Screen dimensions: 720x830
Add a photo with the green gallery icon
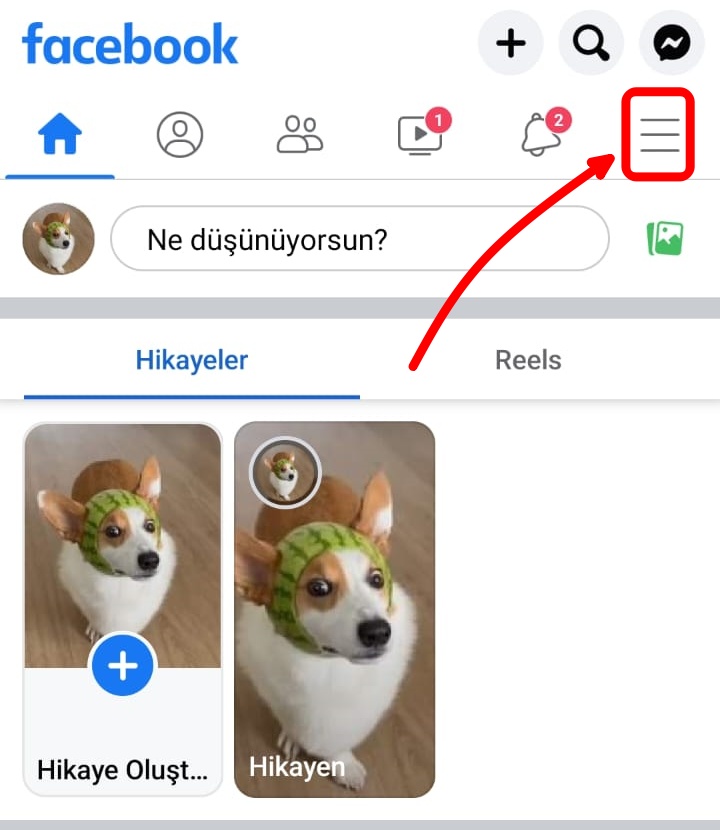[665, 239]
